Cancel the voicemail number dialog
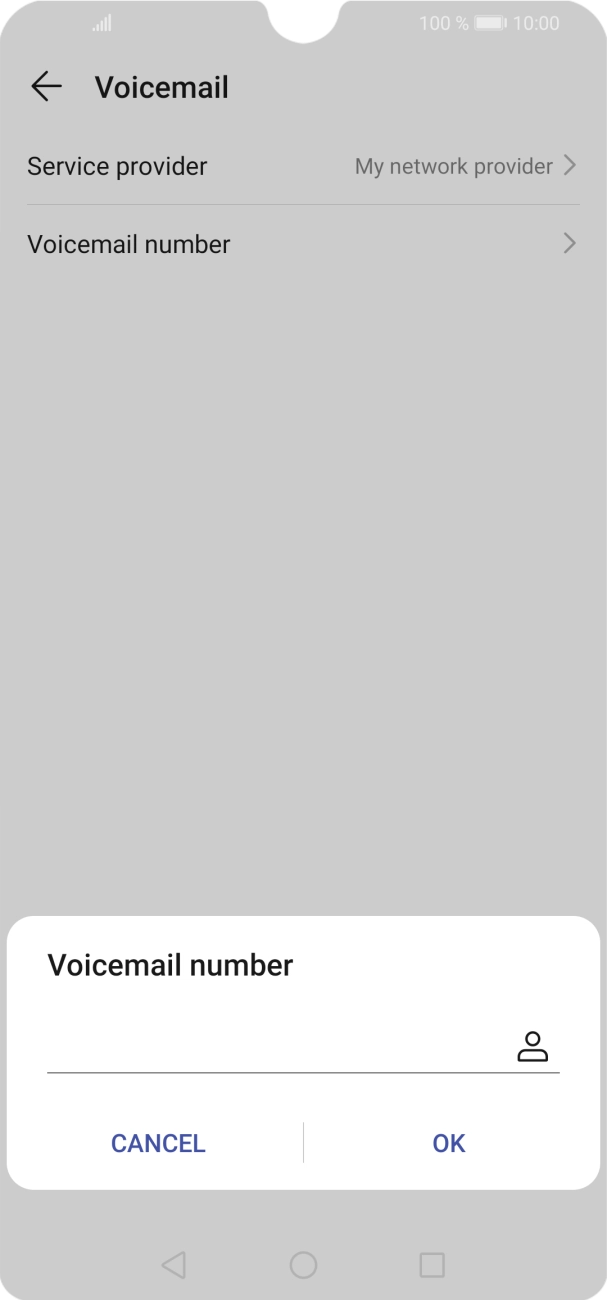Image resolution: width=607 pixels, height=1300 pixels. tap(158, 1143)
